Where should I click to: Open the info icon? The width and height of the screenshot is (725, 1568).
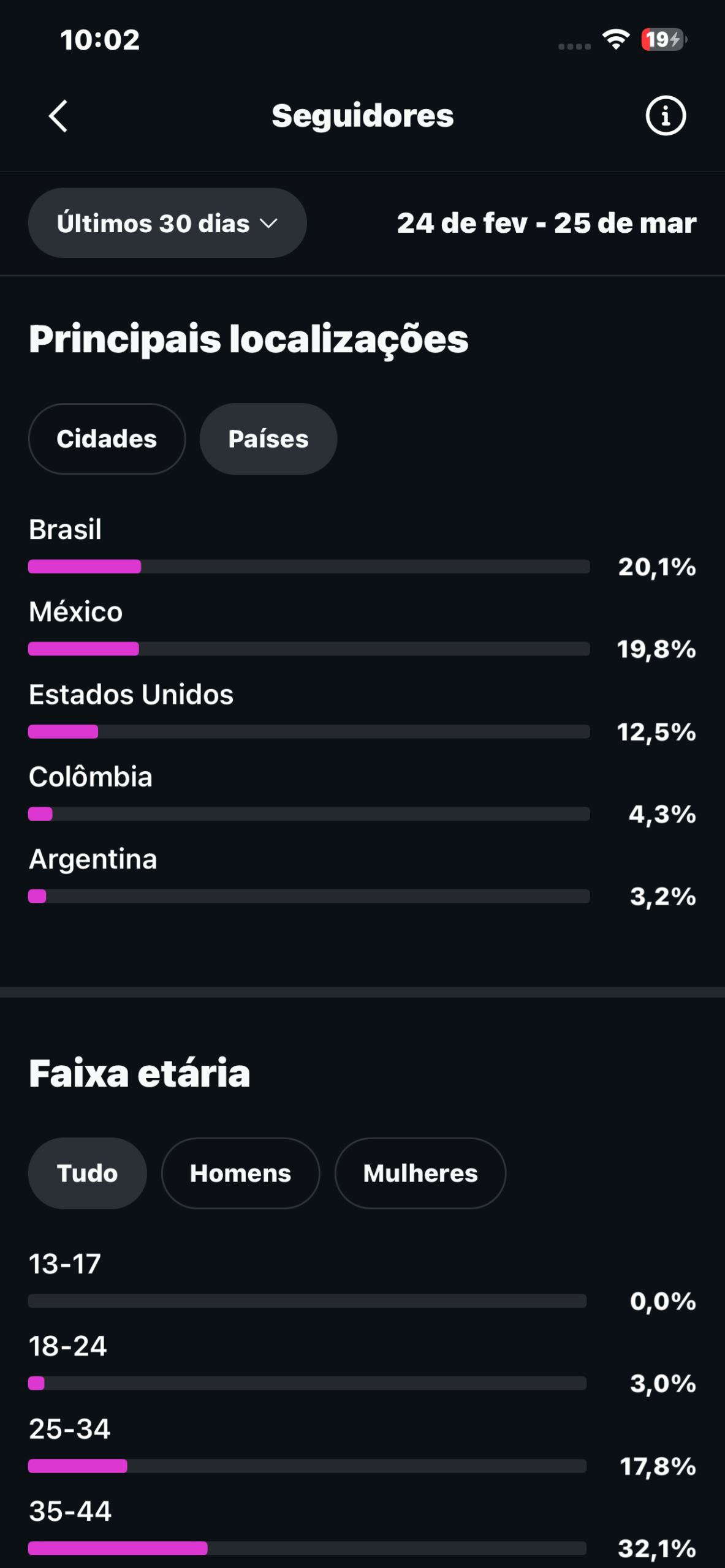click(665, 116)
